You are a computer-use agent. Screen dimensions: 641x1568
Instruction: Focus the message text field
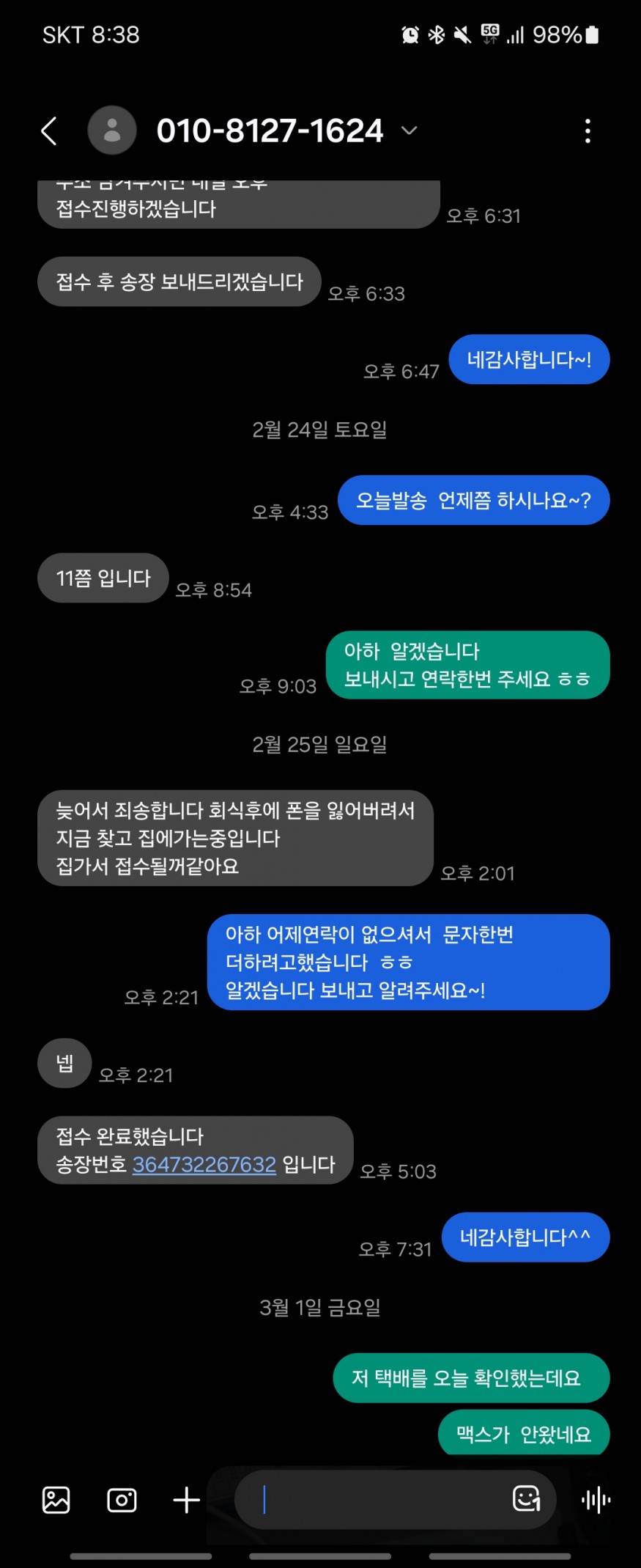tap(374, 1500)
